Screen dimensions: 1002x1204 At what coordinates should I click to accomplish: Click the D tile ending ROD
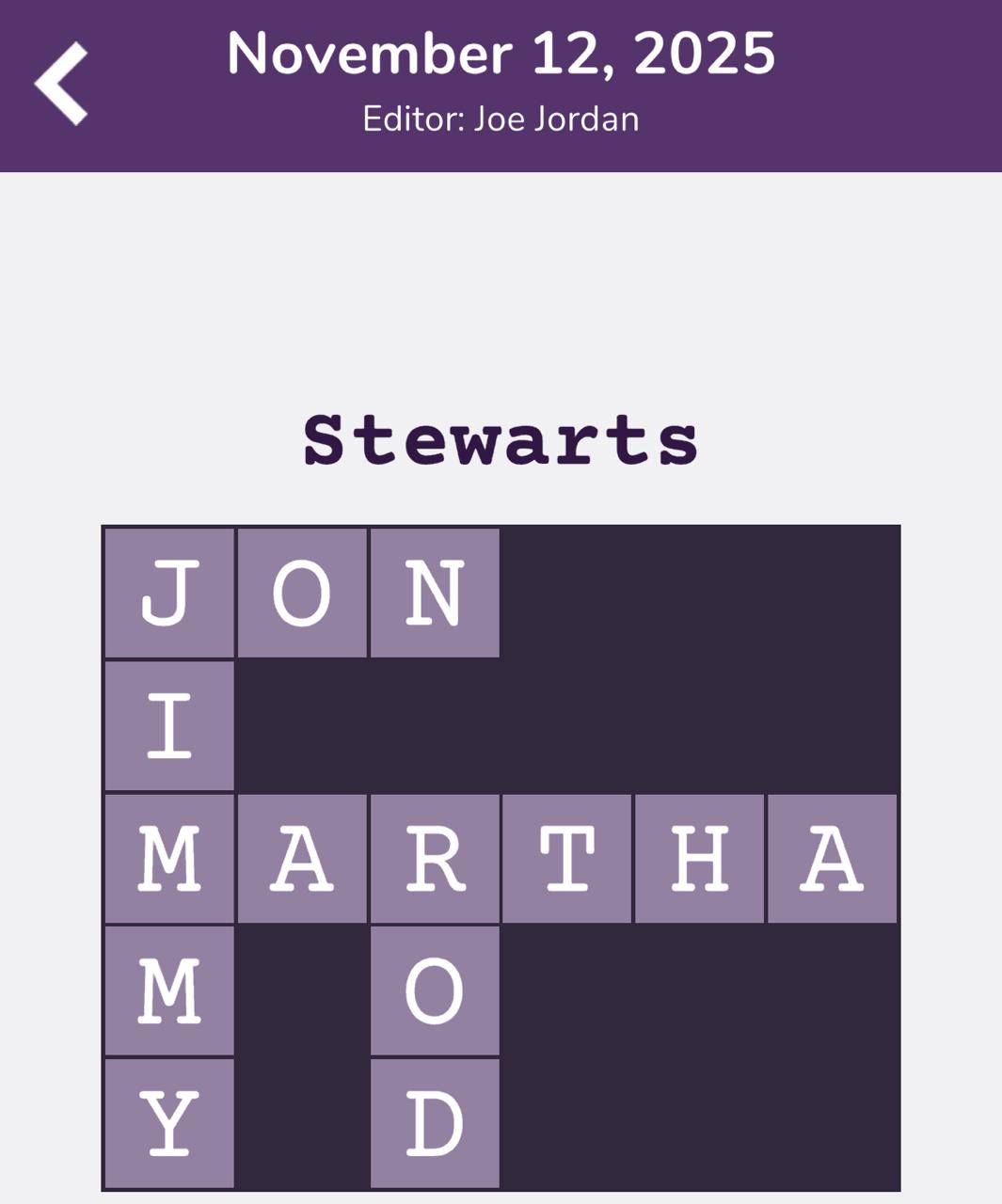point(435,1121)
